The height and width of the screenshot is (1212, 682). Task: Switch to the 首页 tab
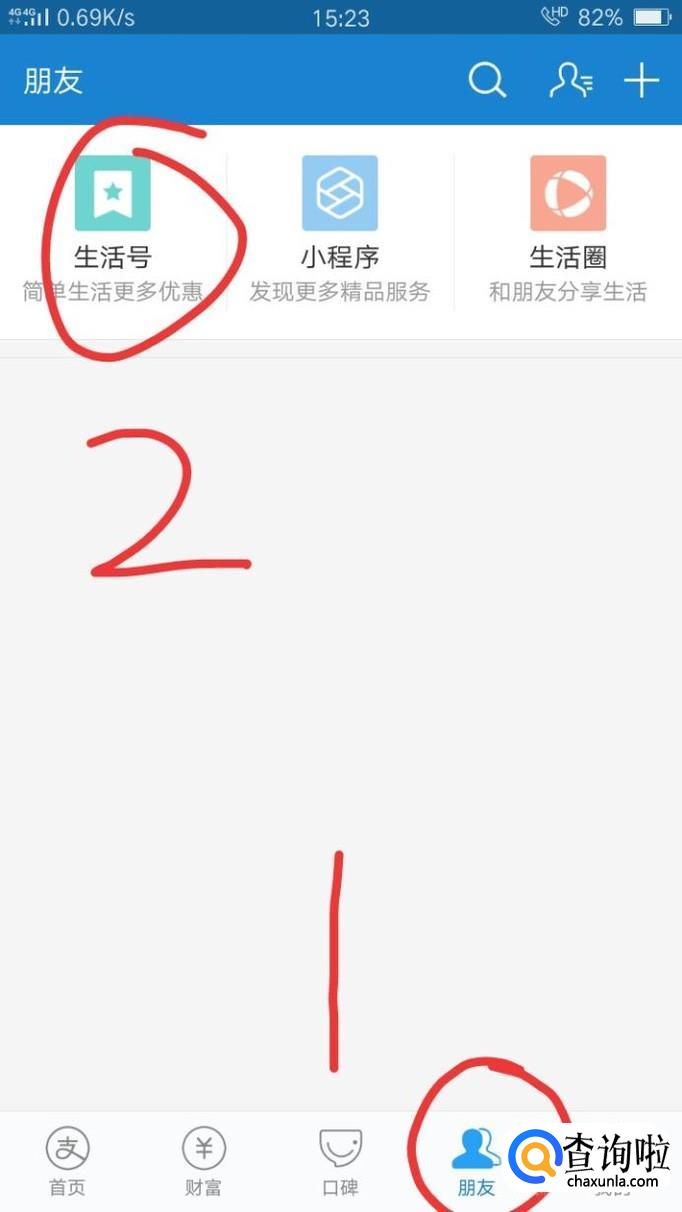point(68,1160)
